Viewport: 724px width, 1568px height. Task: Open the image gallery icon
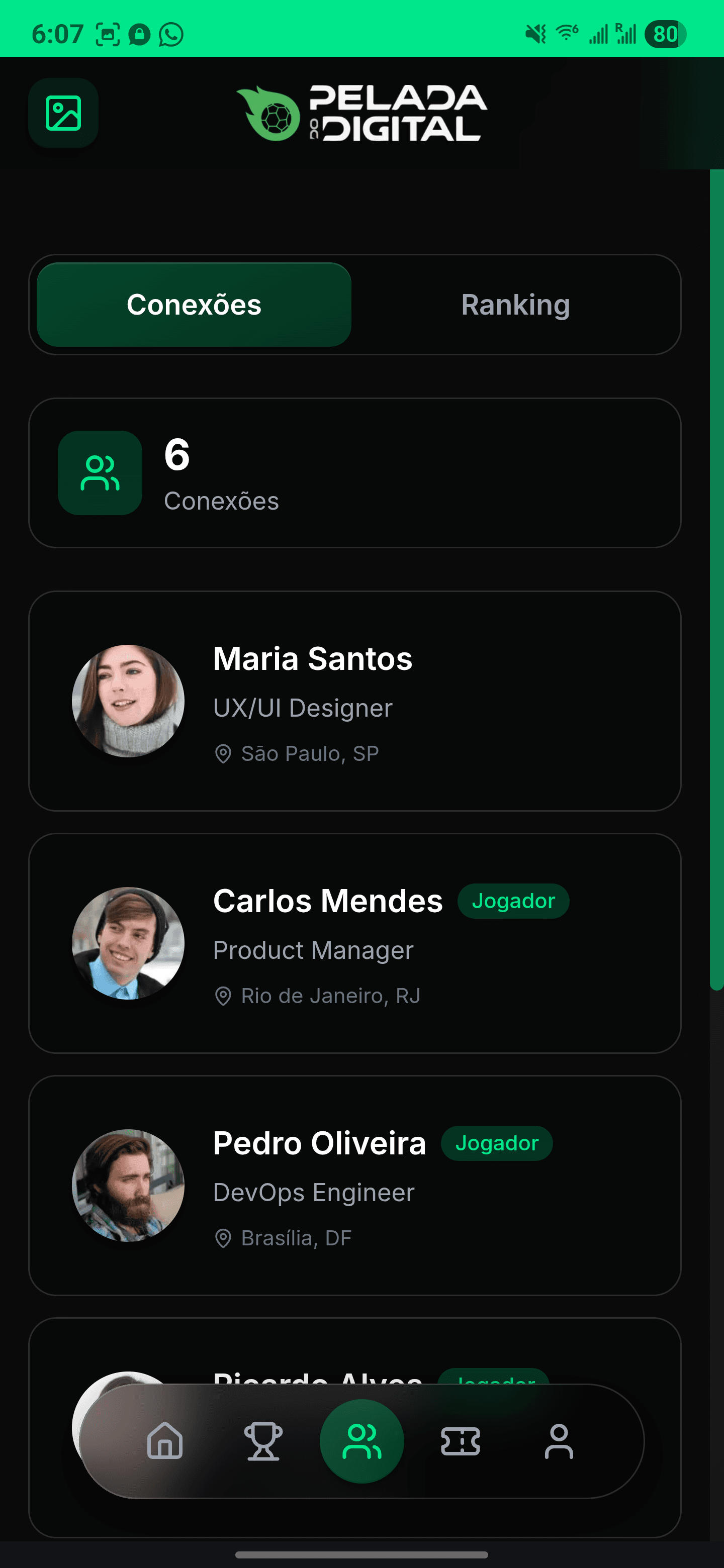63,113
